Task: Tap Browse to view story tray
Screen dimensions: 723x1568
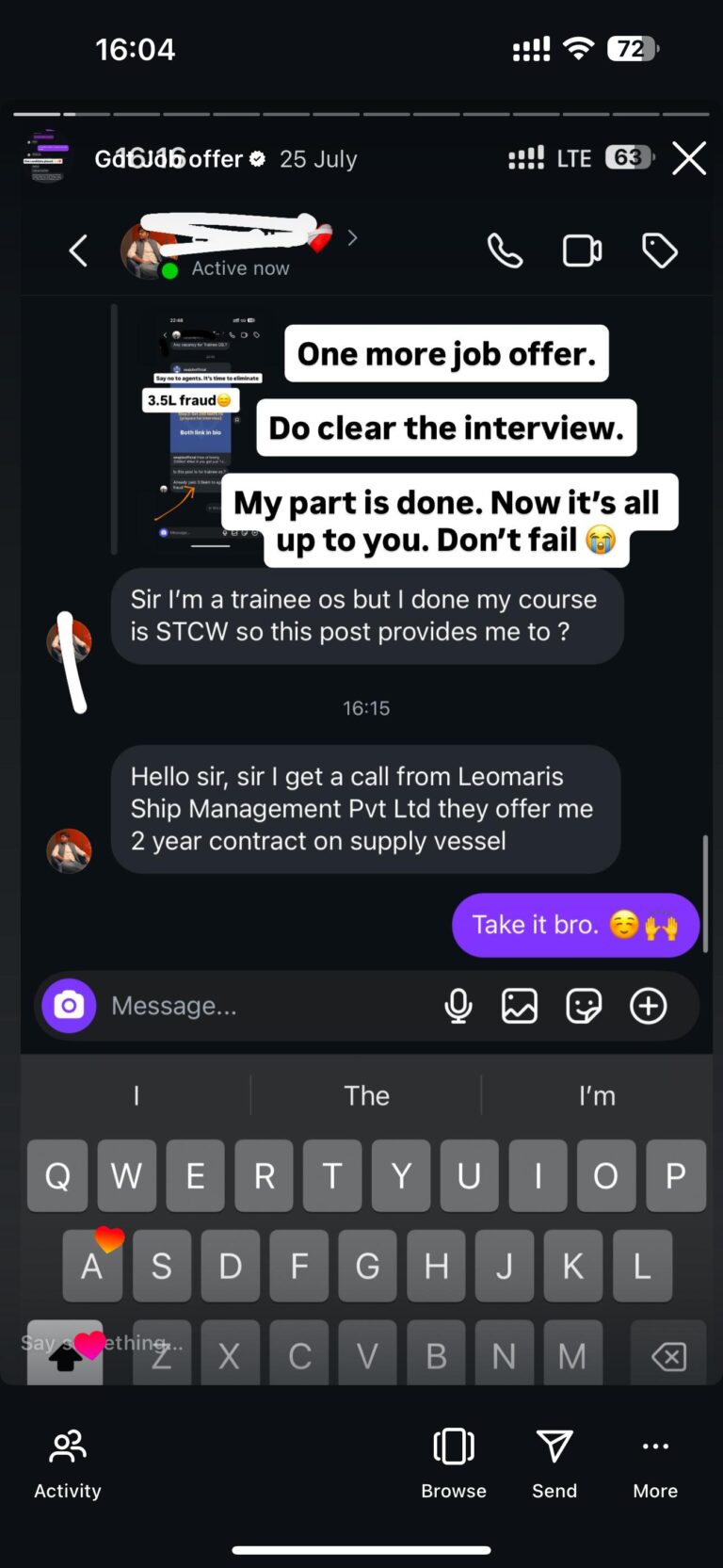Action: click(x=454, y=1463)
